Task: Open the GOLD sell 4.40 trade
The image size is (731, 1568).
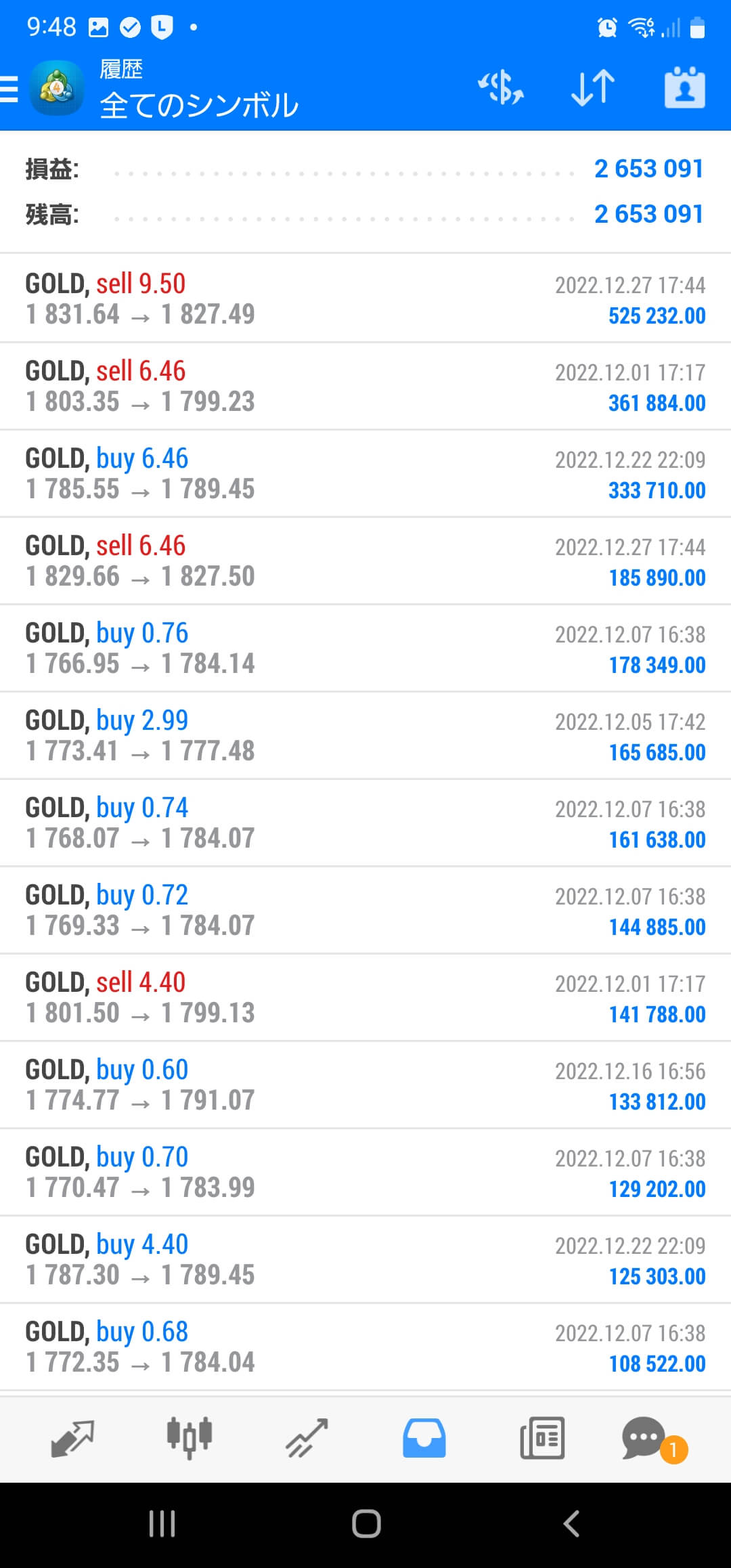Action: [x=365, y=997]
